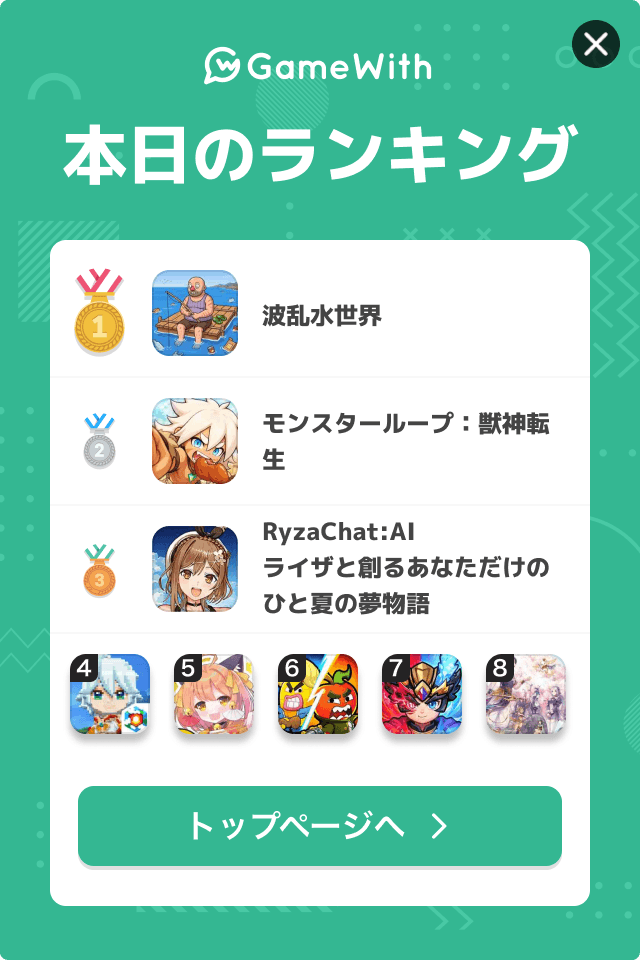
Task: Open the game icon ranked 4
Action: coord(110,694)
